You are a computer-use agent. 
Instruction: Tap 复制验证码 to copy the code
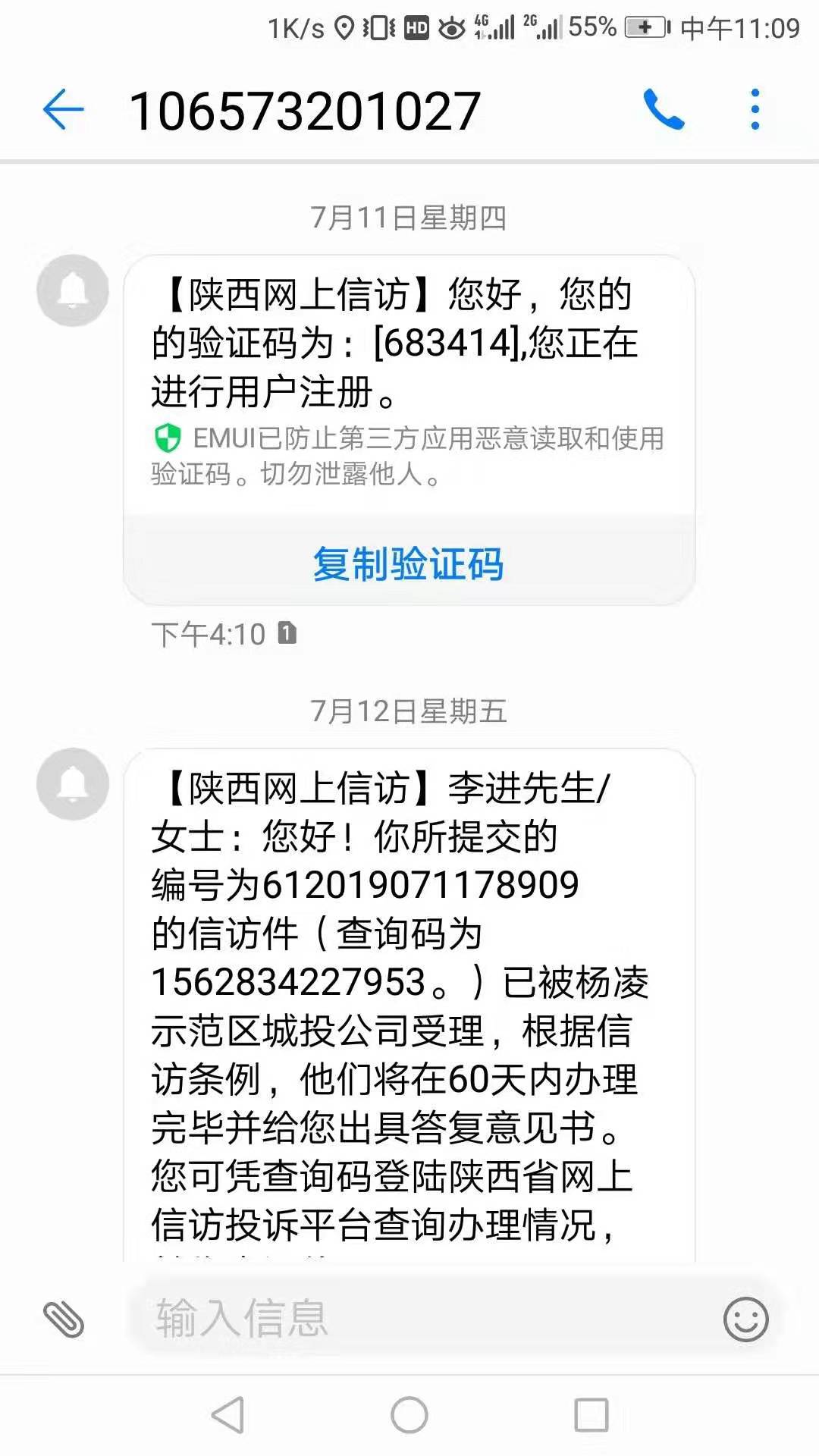click(x=409, y=564)
